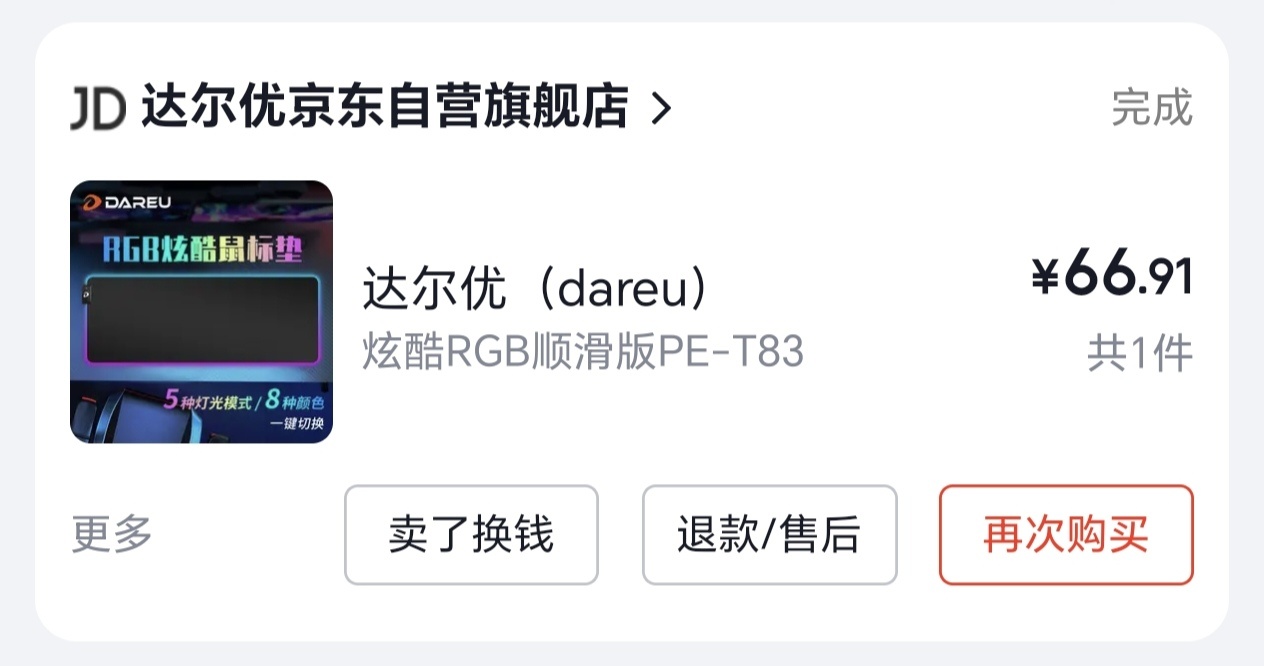Buy again with 再次购买
1264x666 pixels.
1065,535
